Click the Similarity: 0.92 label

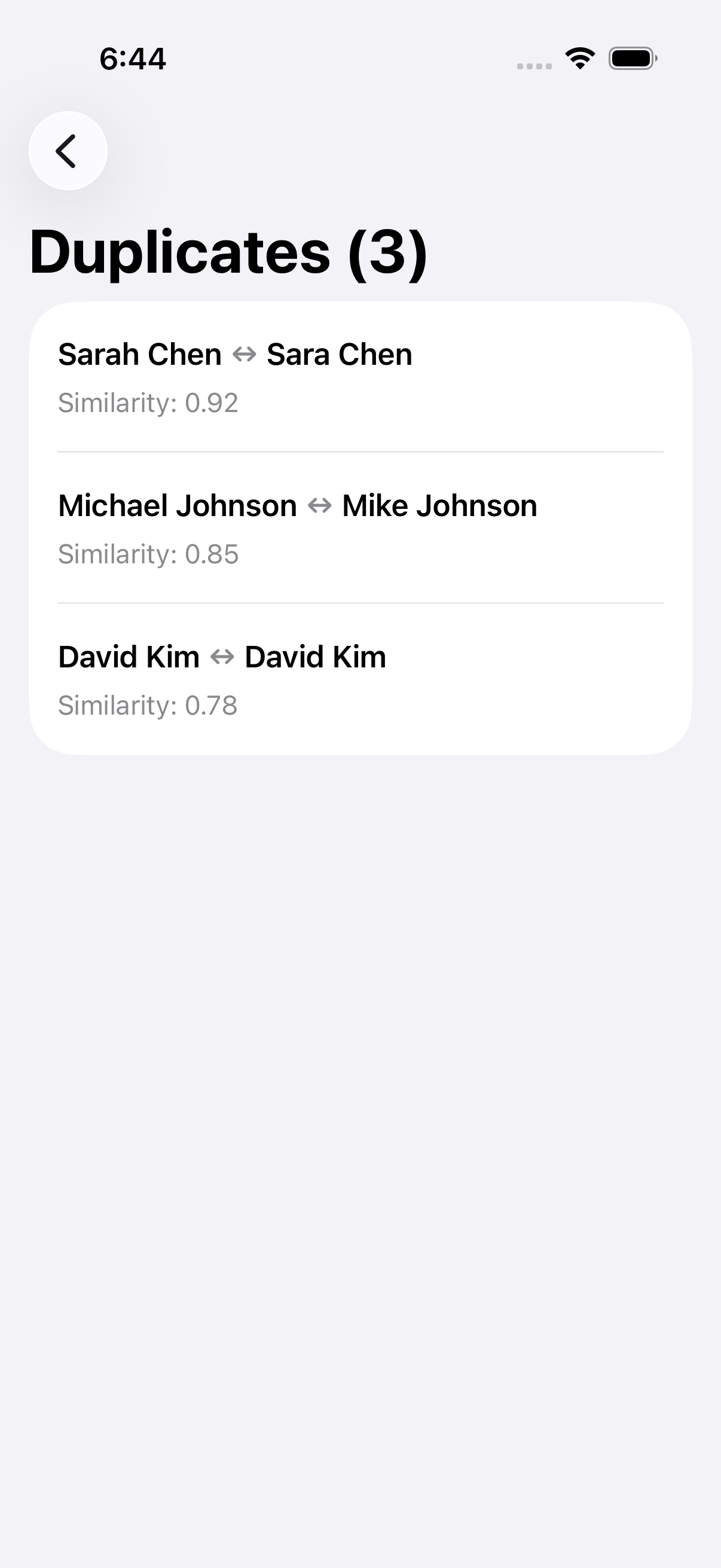pos(148,402)
